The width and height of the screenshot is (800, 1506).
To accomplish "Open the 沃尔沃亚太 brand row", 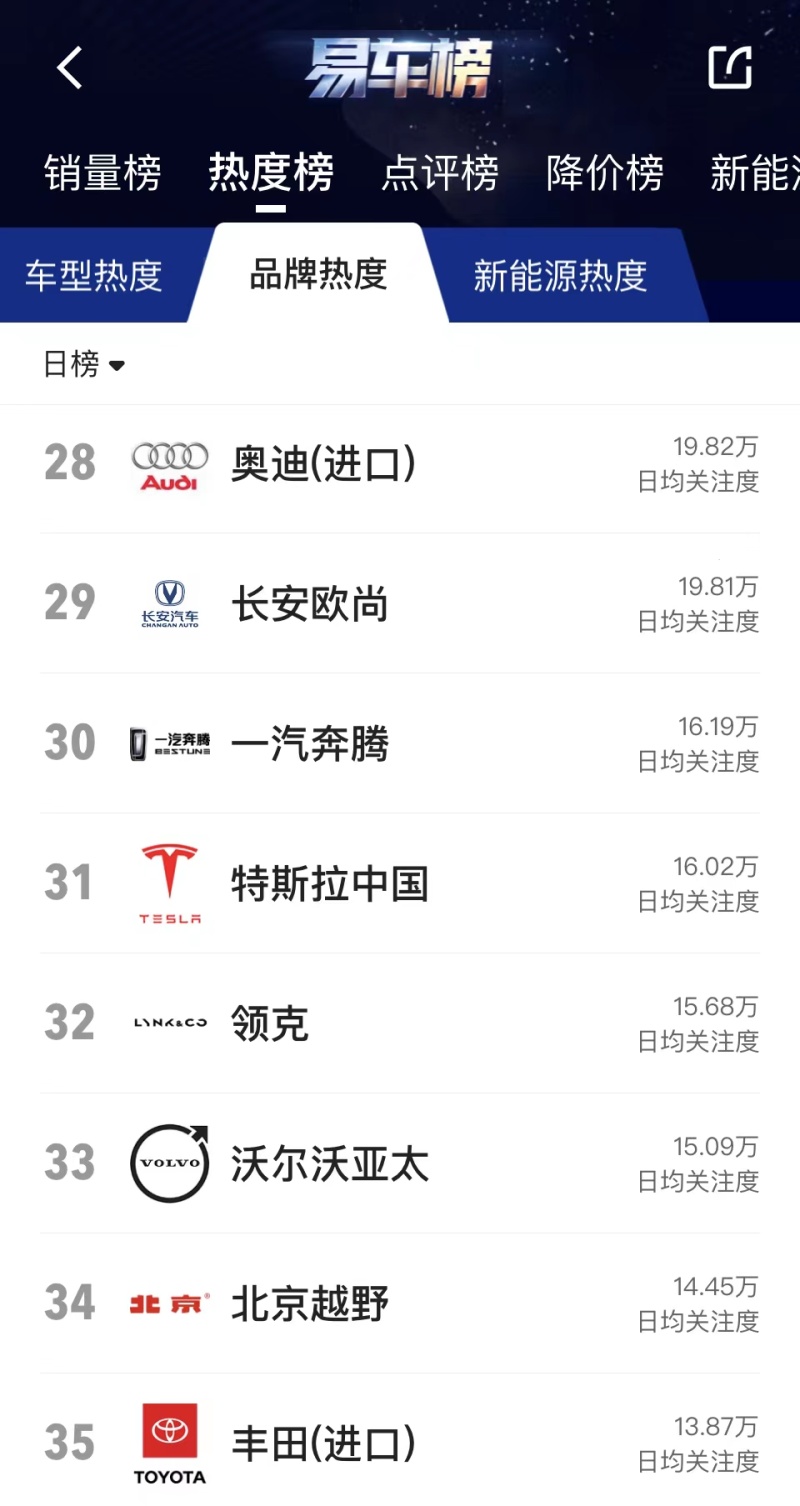I will [x=400, y=1163].
